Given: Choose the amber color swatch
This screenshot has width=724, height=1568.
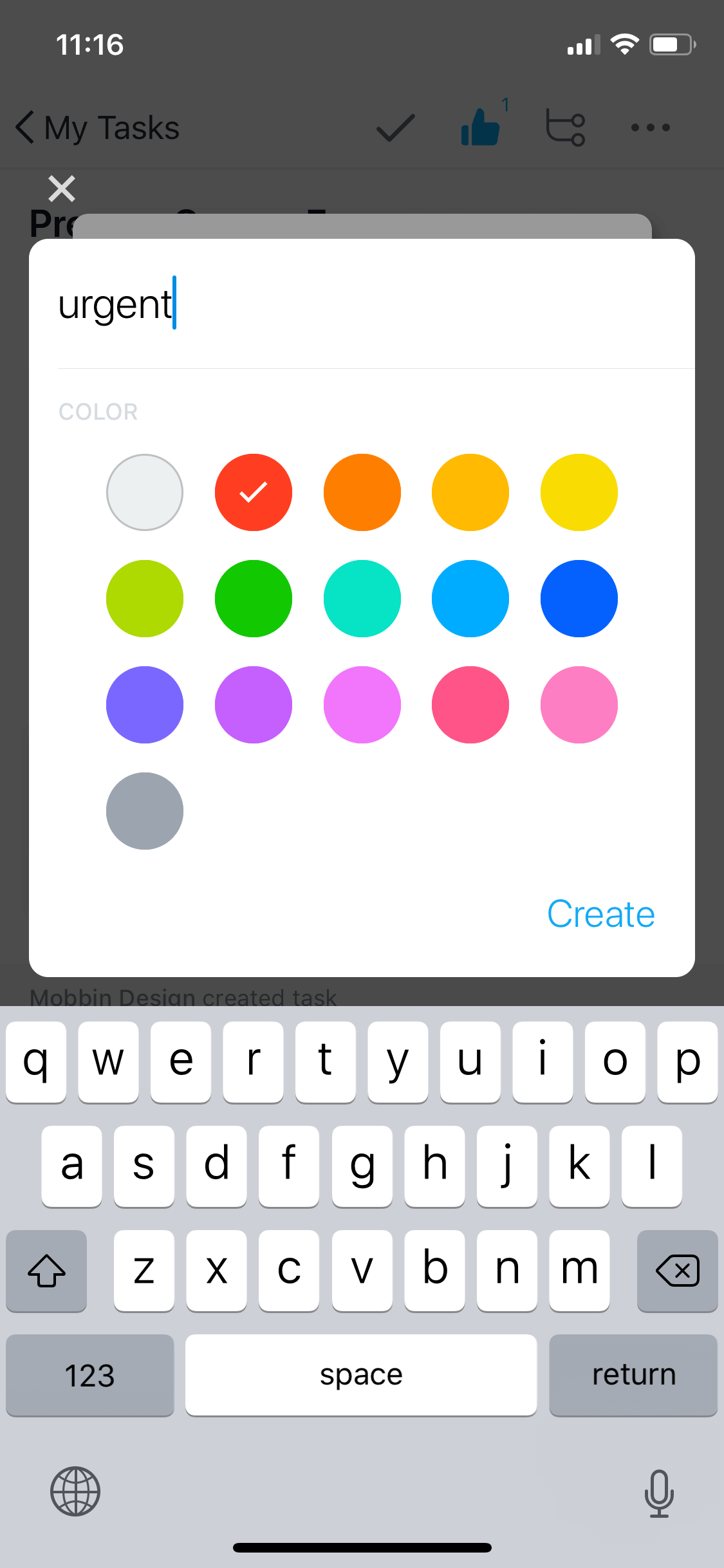Looking at the screenshot, I should point(470,492).
